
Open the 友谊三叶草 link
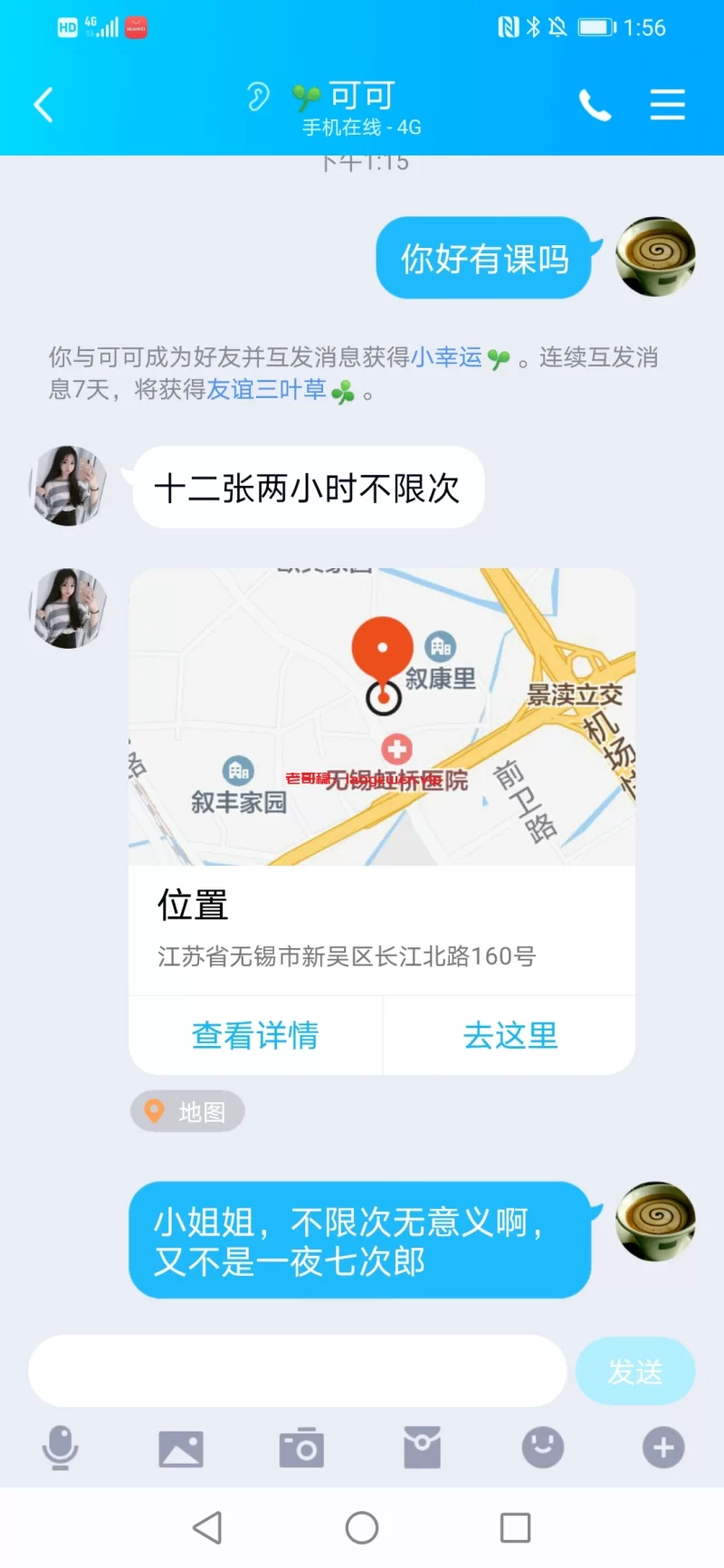click(267, 390)
